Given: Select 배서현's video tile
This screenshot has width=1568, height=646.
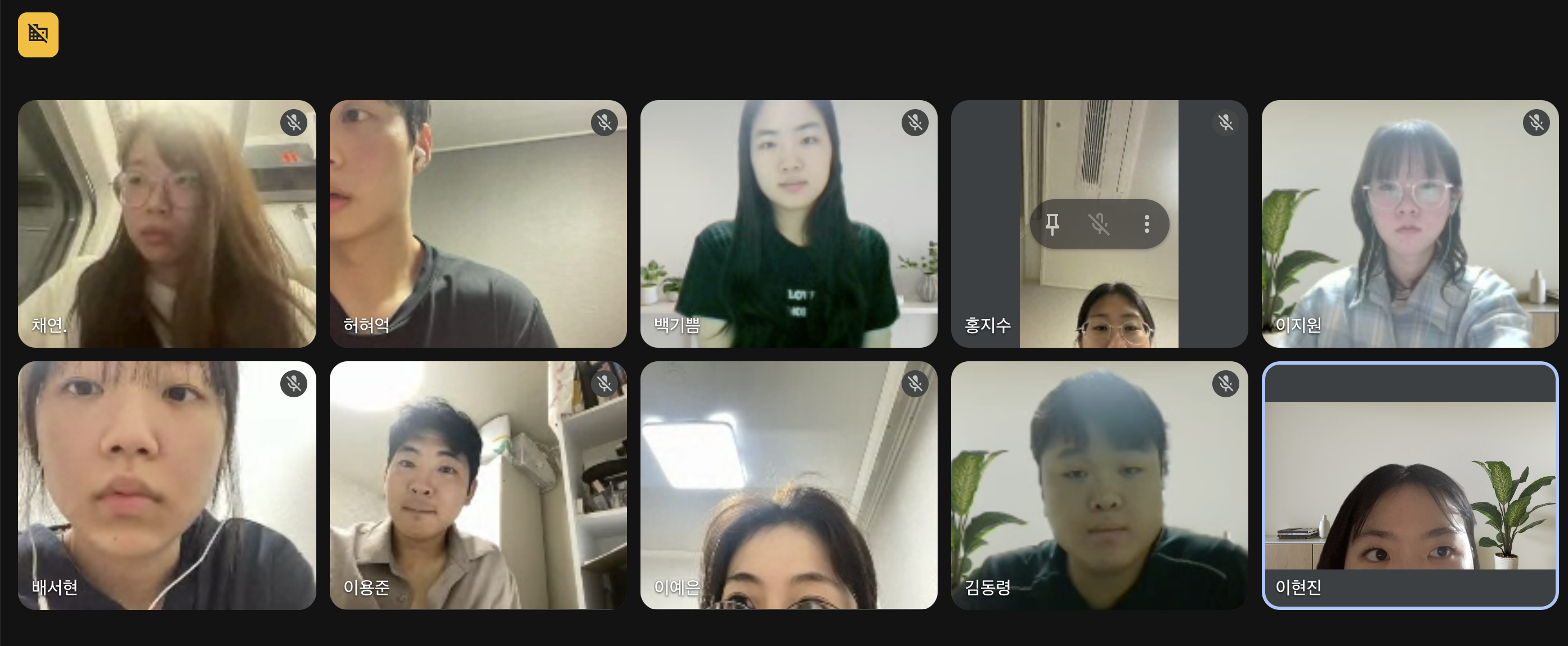Looking at the screenshot, I should tap(167, 485).
